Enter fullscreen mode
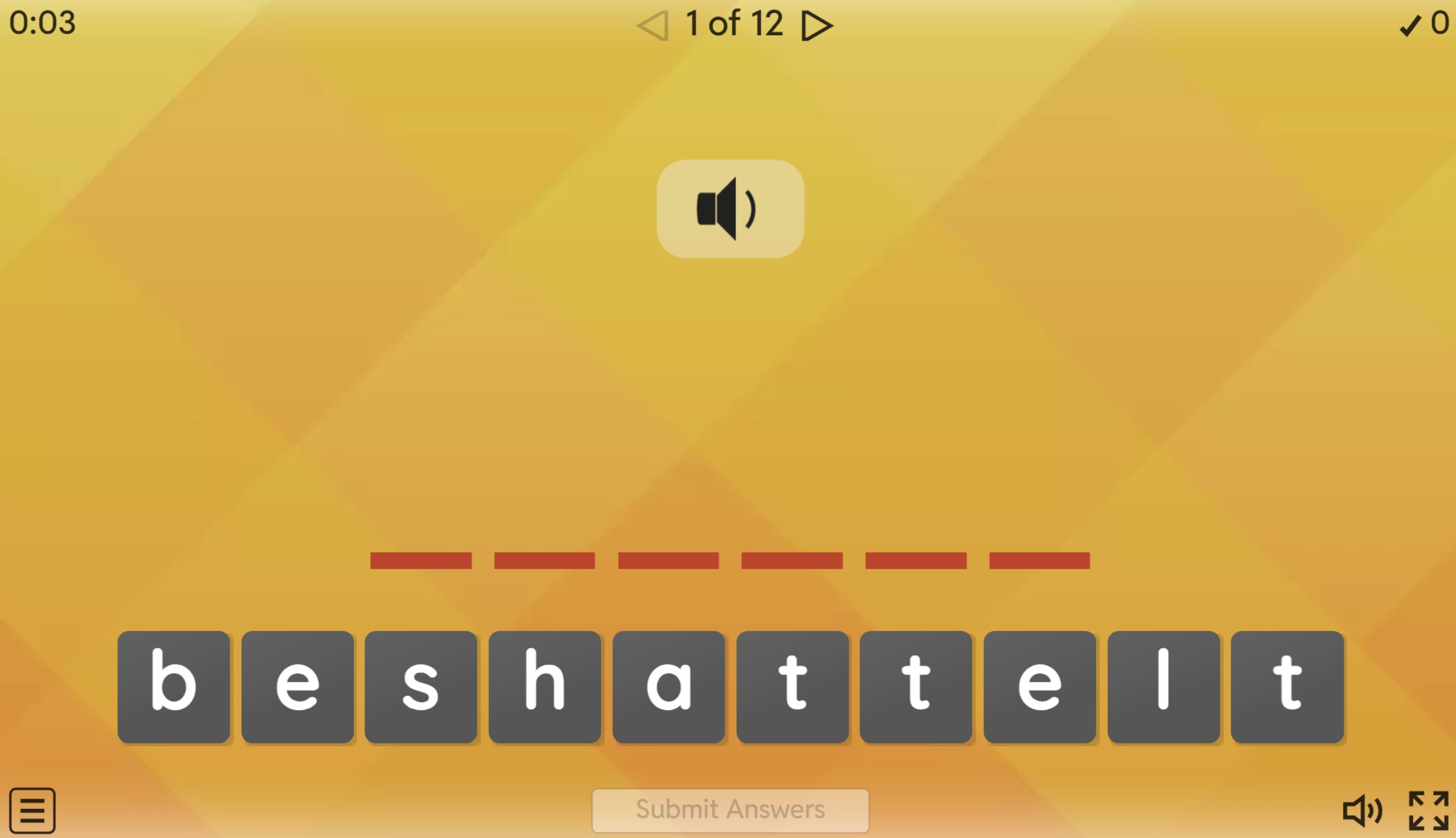 [x=1428, y=810]
